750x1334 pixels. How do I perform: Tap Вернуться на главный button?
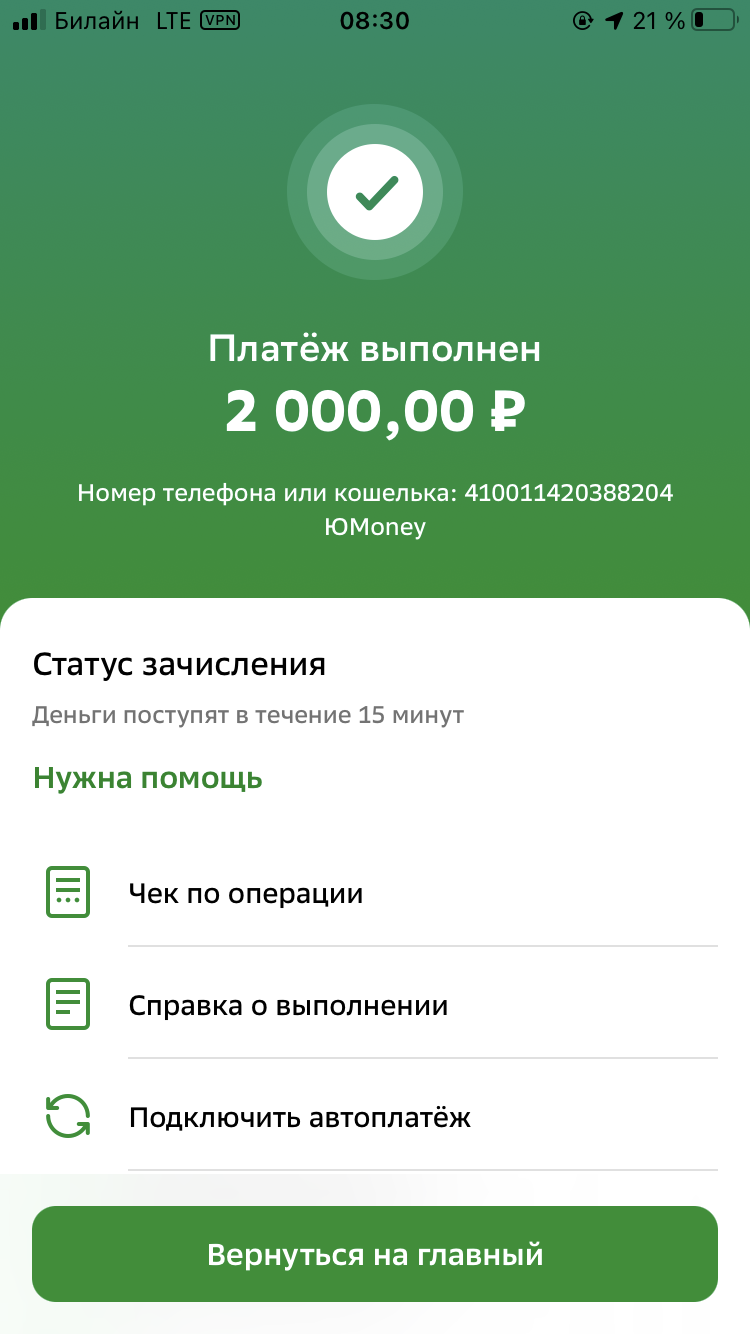(x=375, y=1254)
